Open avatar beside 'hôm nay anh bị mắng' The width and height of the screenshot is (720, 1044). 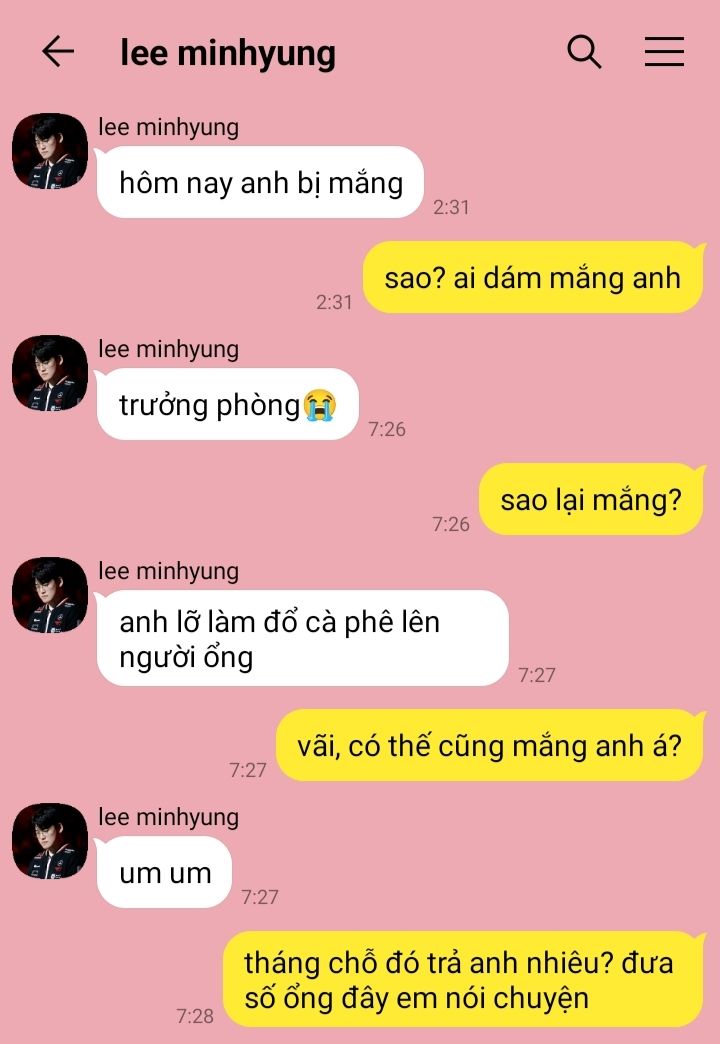coord(50,151)
